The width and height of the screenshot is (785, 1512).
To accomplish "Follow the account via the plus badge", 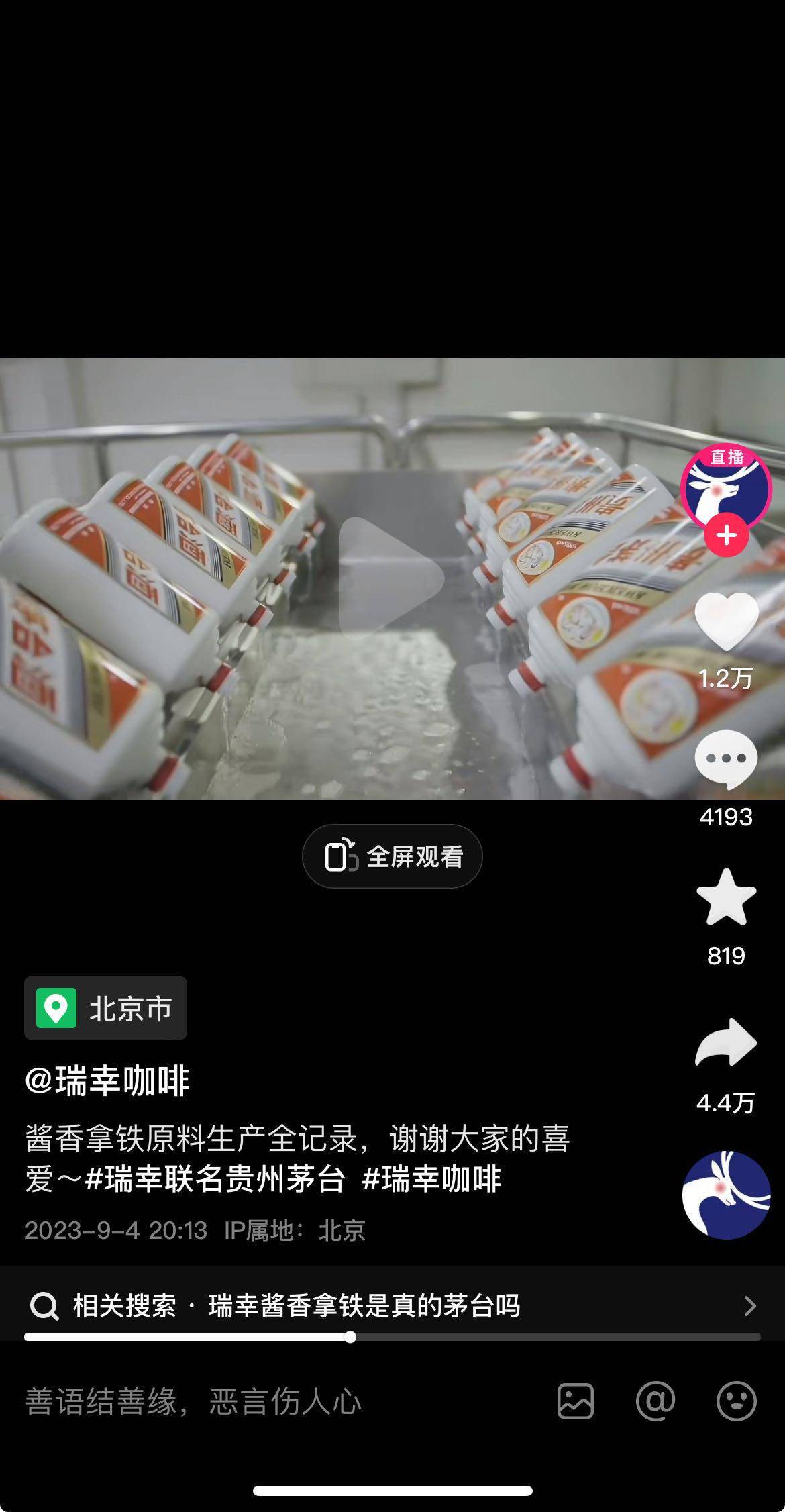I will pos(726,536).
